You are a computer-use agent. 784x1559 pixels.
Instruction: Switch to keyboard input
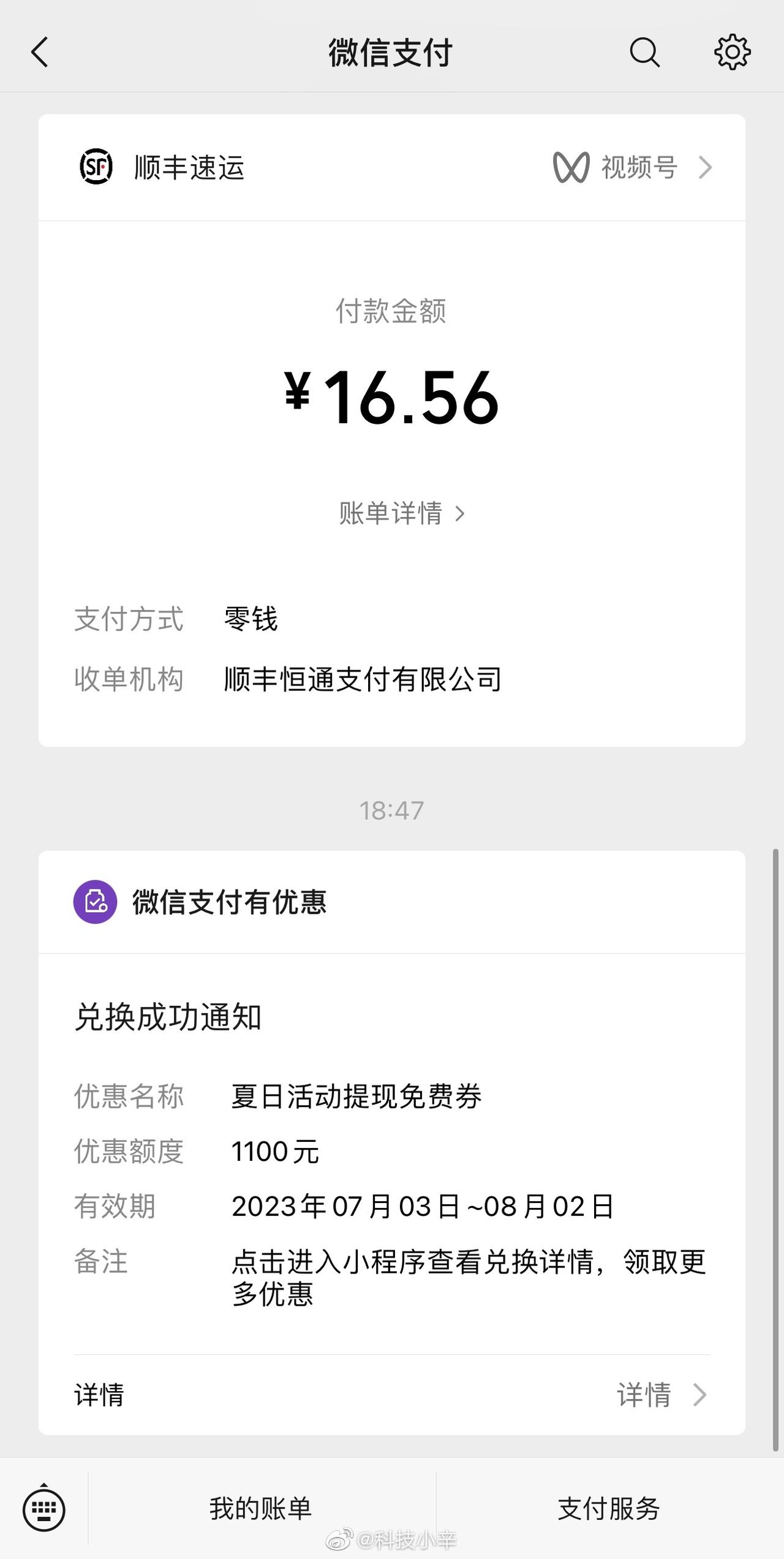pyautogui.click(x=44, y=1509)
